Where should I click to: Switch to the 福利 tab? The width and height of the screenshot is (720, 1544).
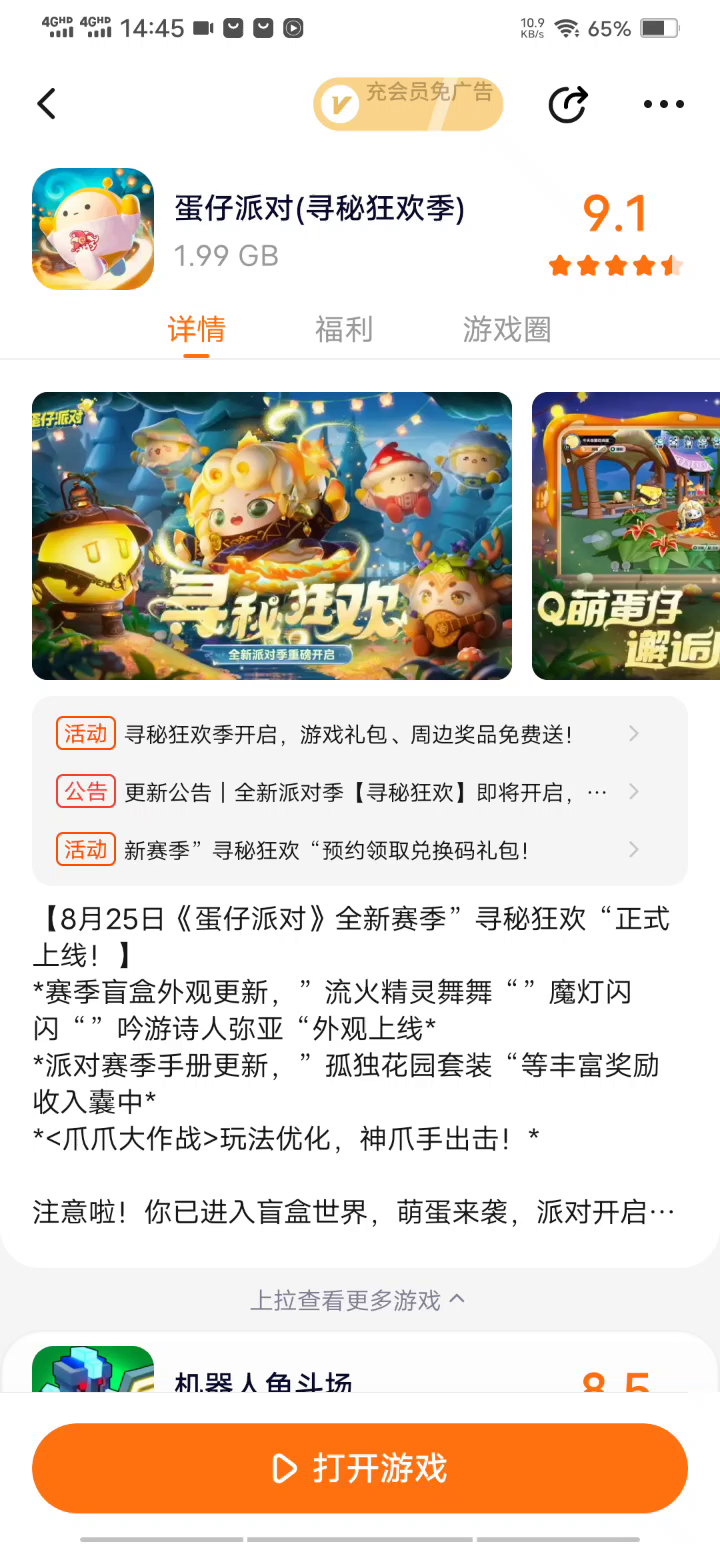344,329
